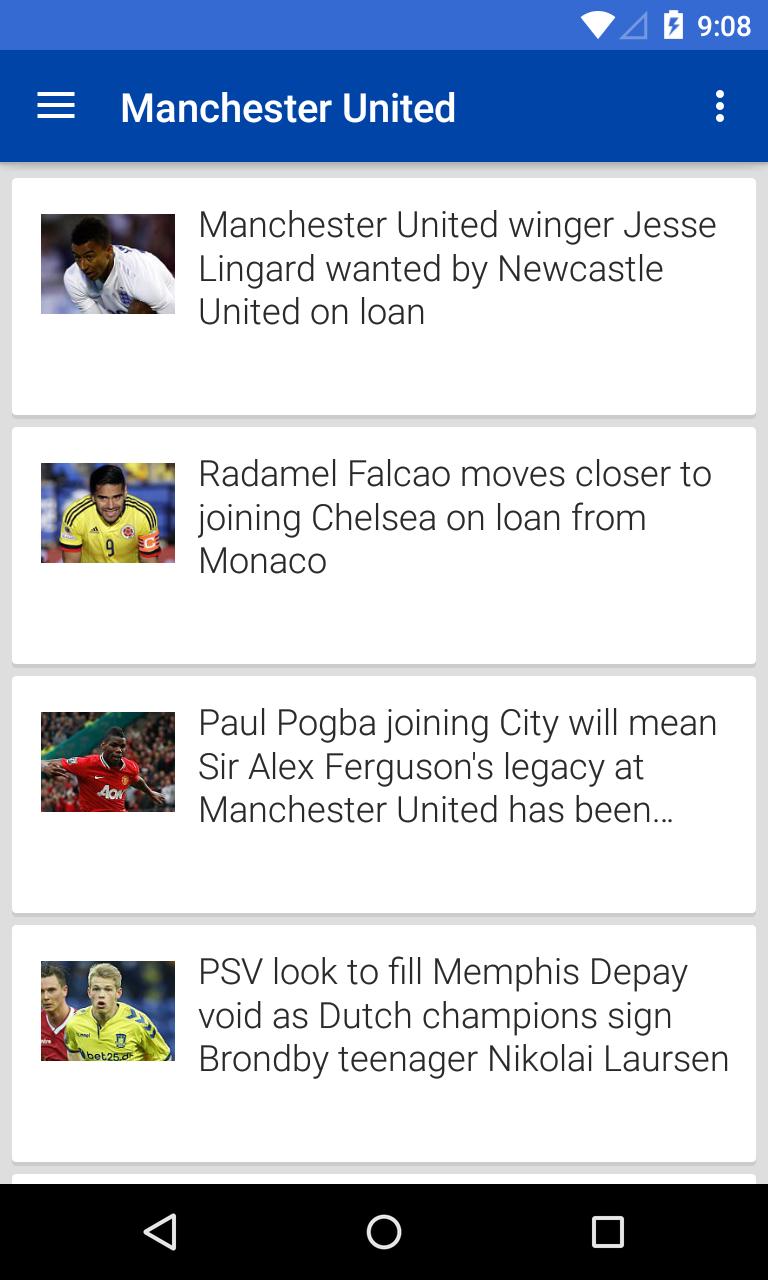This screenshot has width=768, height=1280.
Task: Open the navigation drawer menu
Action: (56, 105)
